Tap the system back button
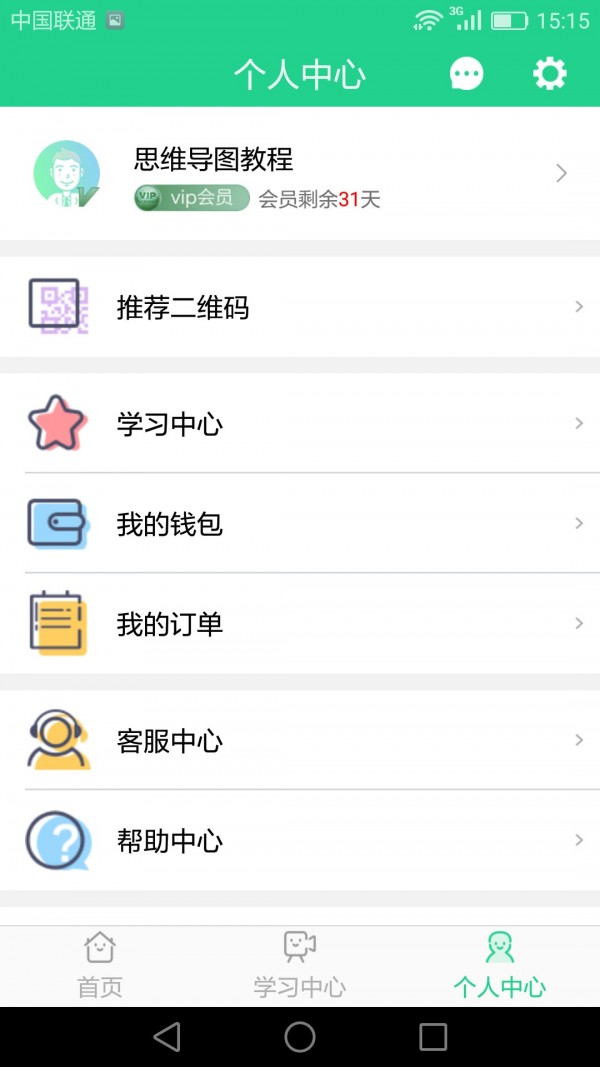This screenshot has width=600, height=1067. (167, 1037)
